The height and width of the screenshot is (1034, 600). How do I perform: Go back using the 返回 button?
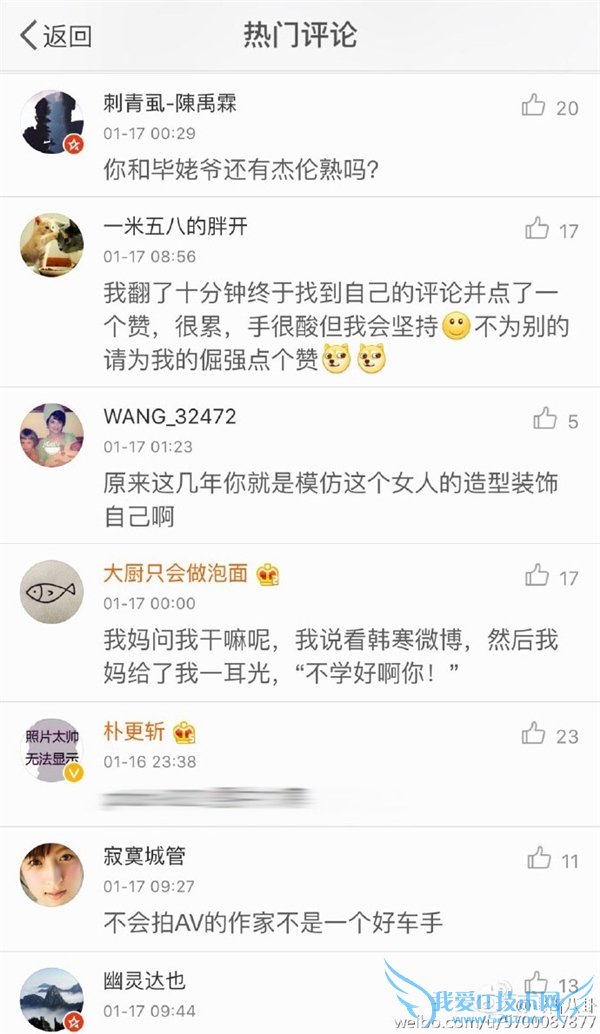[x=57, y=36]
